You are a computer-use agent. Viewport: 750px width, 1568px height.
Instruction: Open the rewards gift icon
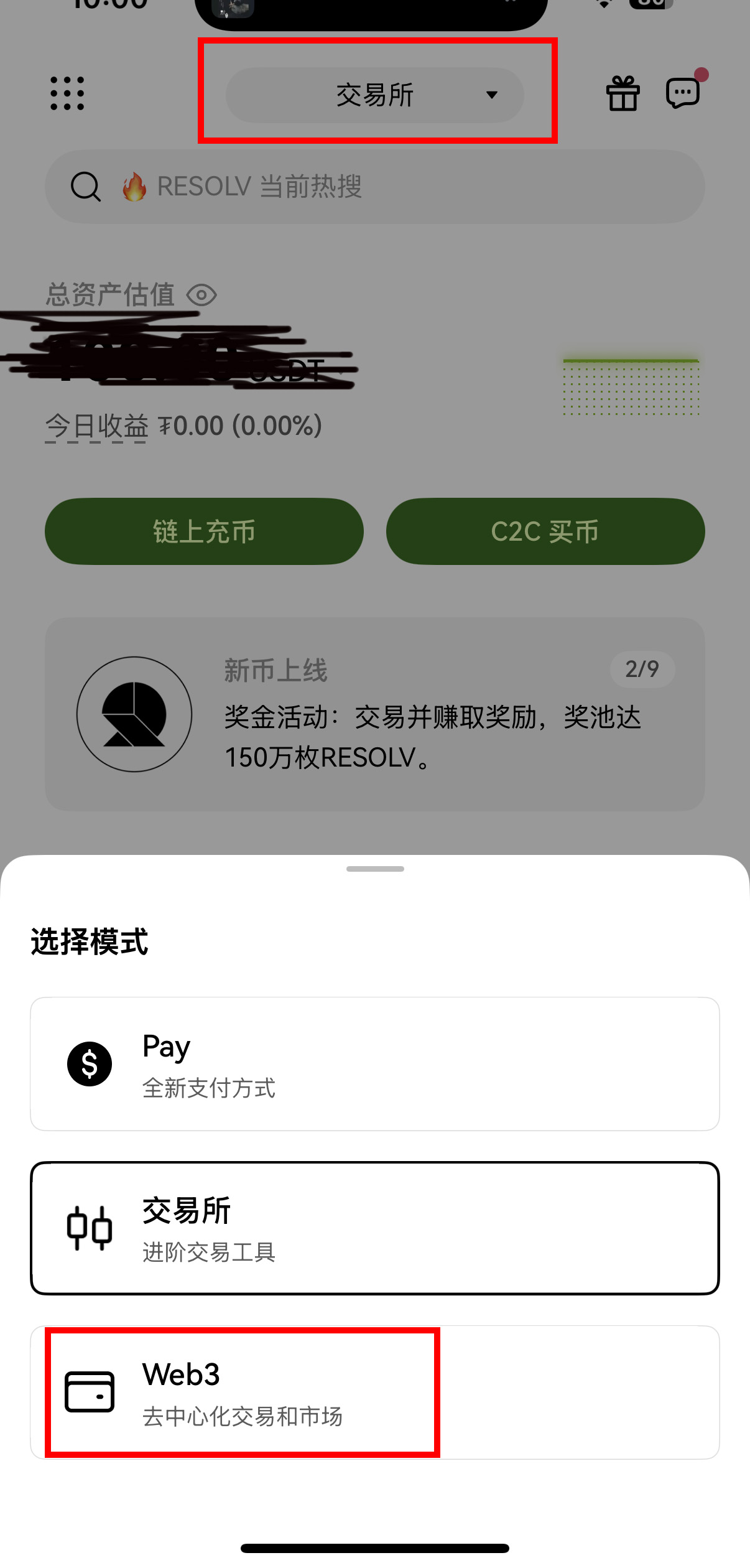623,93
